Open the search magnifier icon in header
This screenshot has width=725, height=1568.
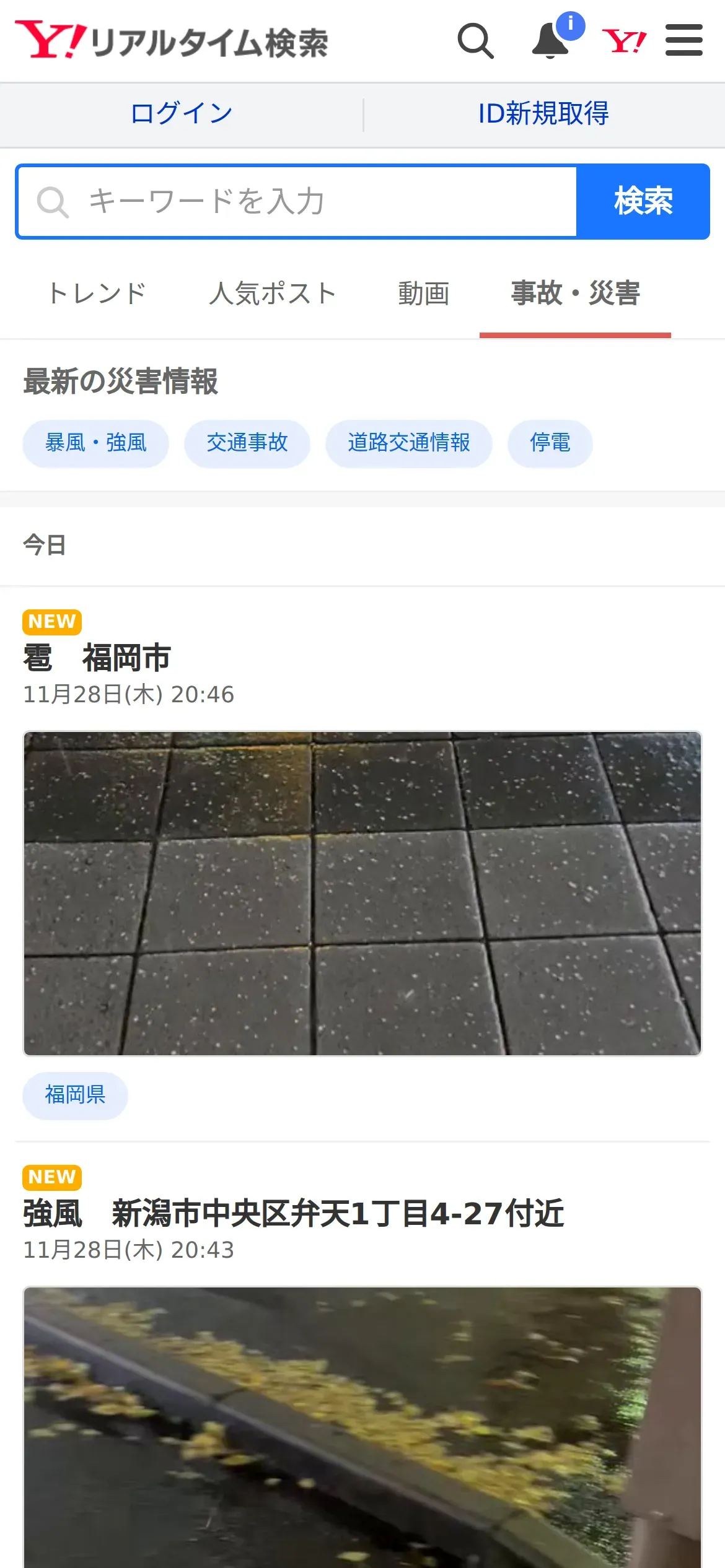(475, 41)
